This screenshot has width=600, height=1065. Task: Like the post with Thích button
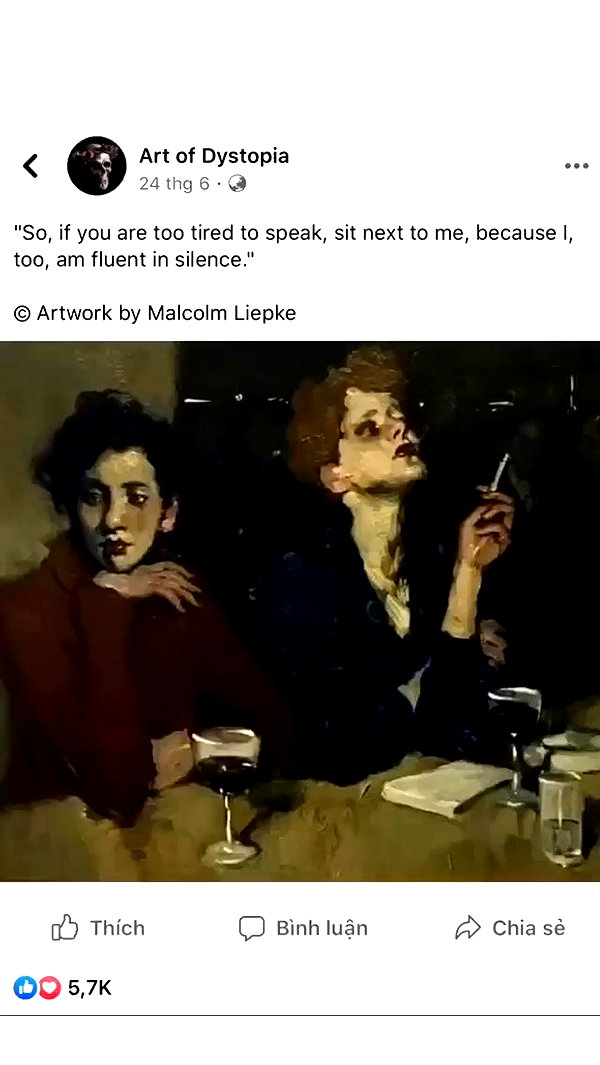click(99, 927)
